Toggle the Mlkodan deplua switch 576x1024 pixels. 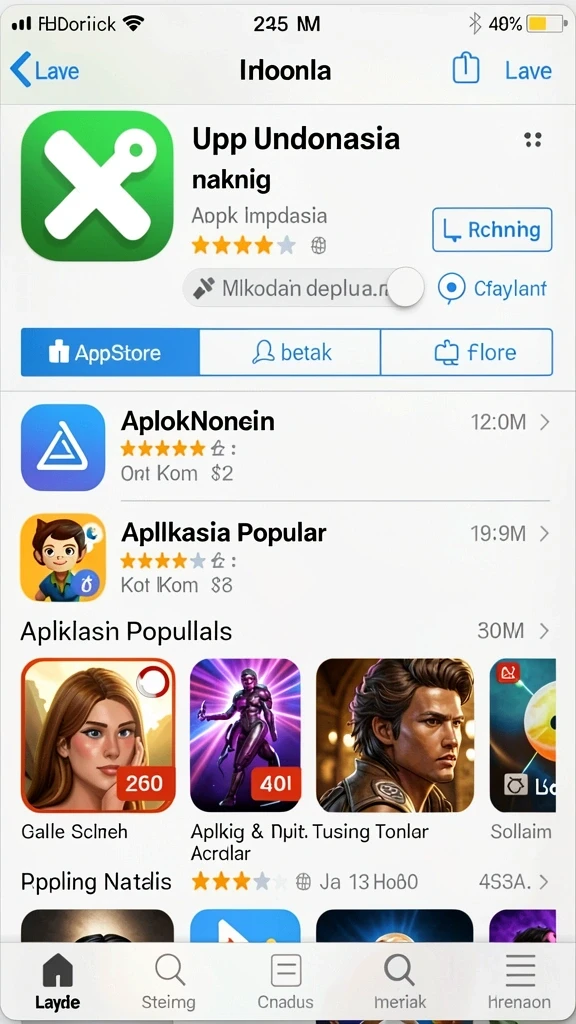(405, 287)
